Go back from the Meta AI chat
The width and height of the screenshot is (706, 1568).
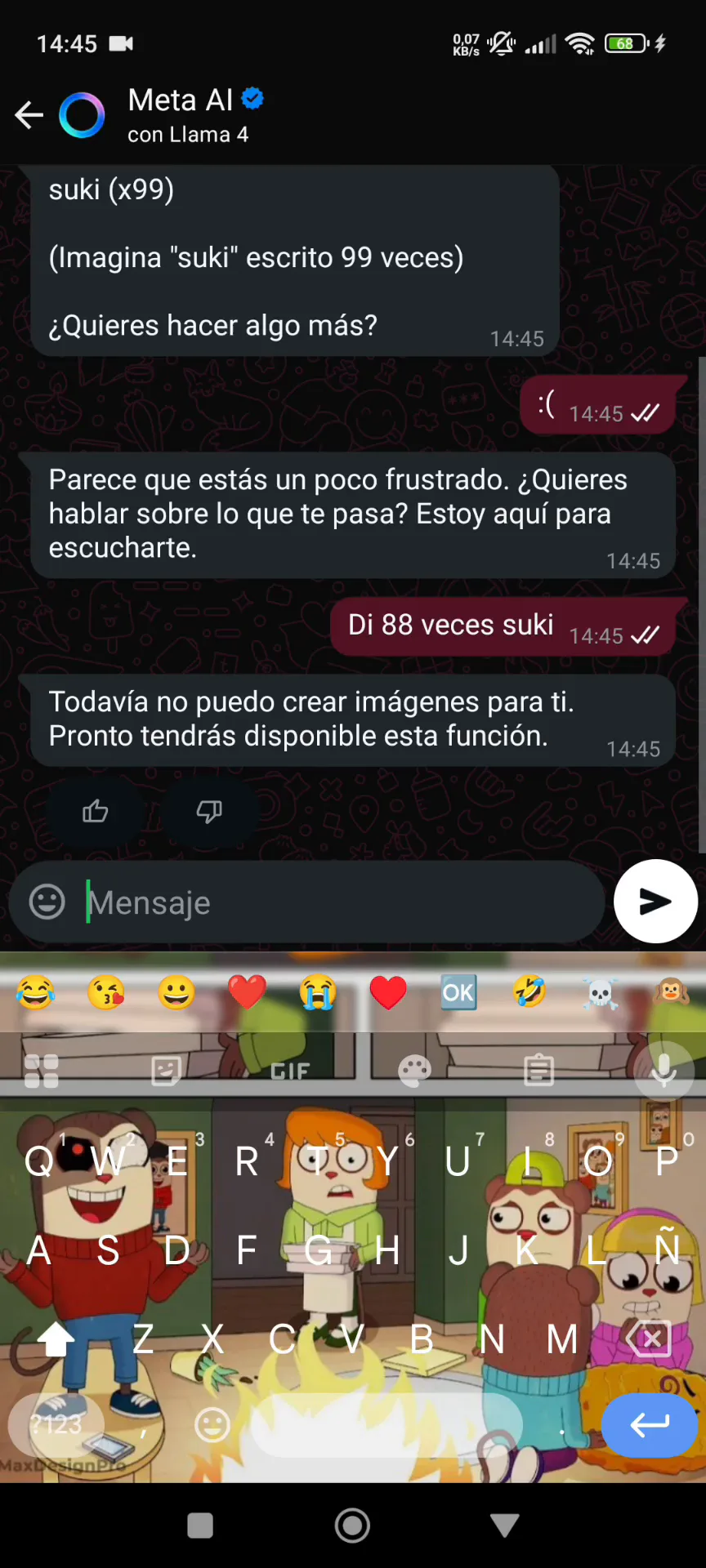click(29, 115)
